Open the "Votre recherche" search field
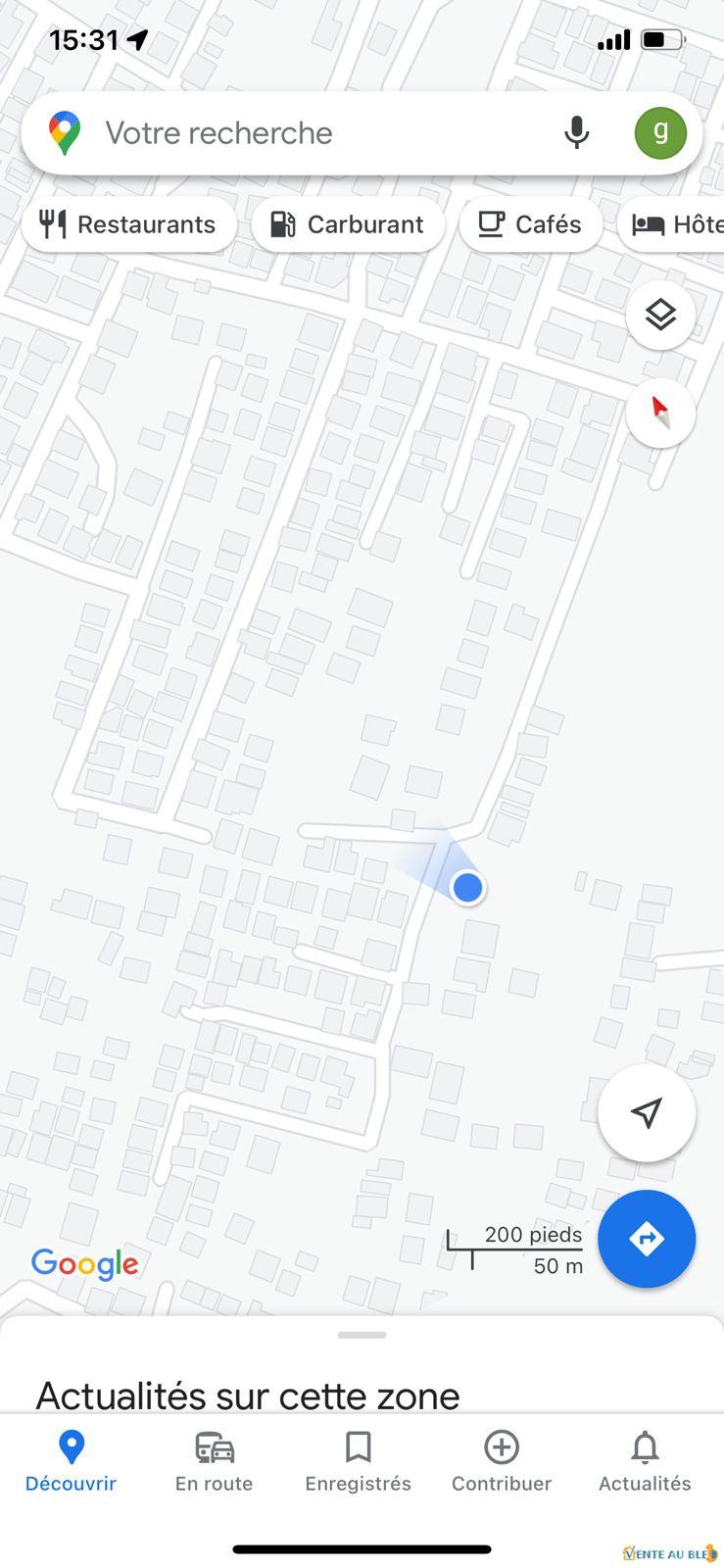This screenshot has height=1568, width=724. (323, 133)
